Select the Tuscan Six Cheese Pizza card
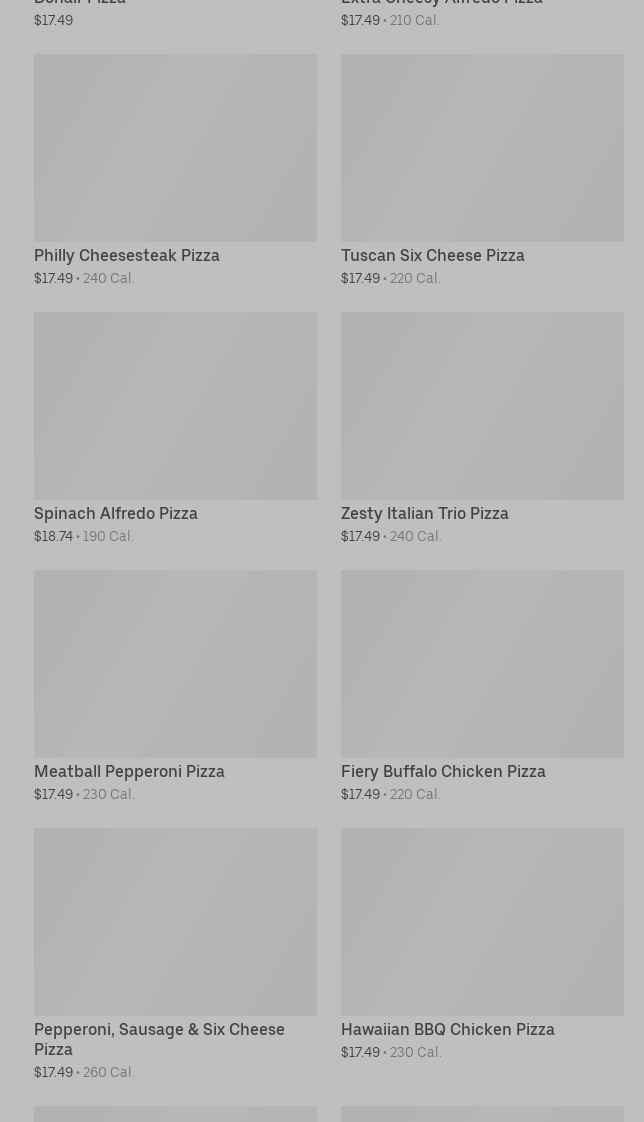Image resolution: width=644 pixels, height=1122 pixels. [482, 171]
